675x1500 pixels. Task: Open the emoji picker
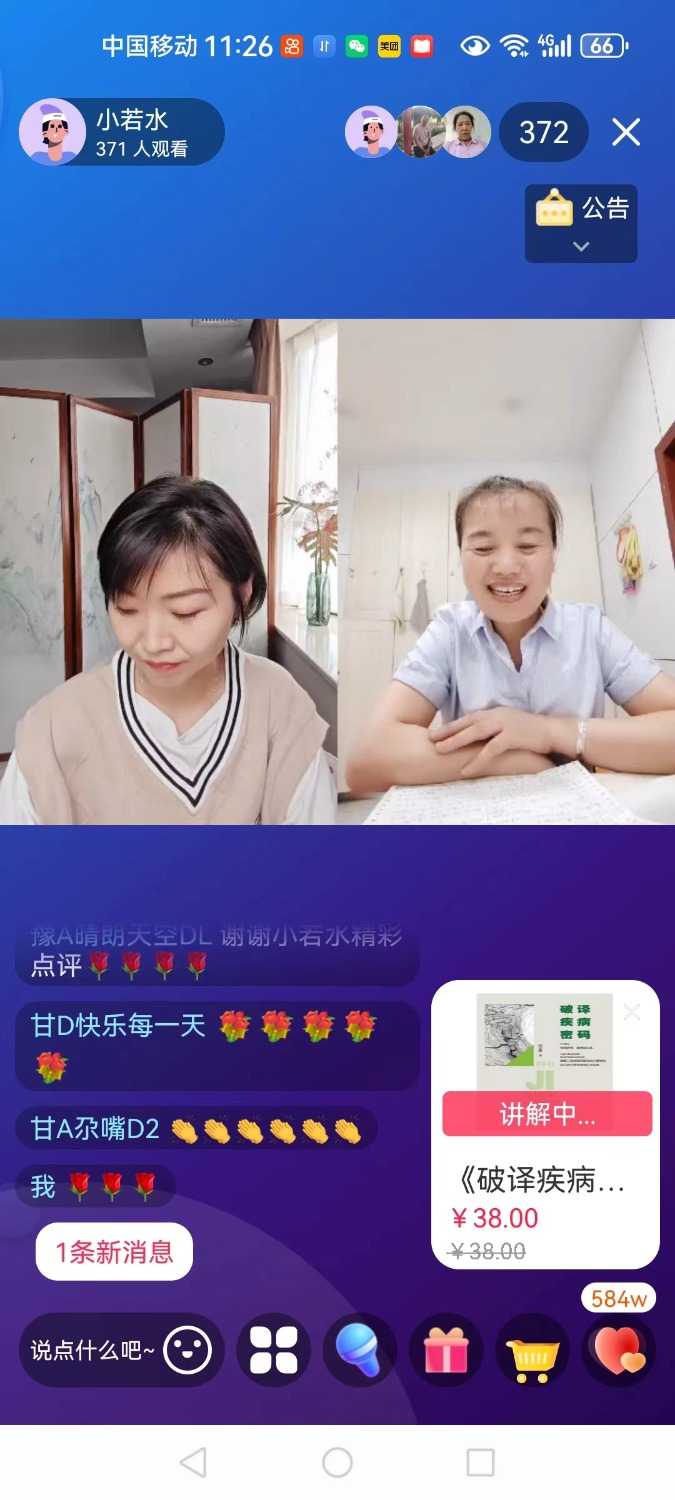187,1351
